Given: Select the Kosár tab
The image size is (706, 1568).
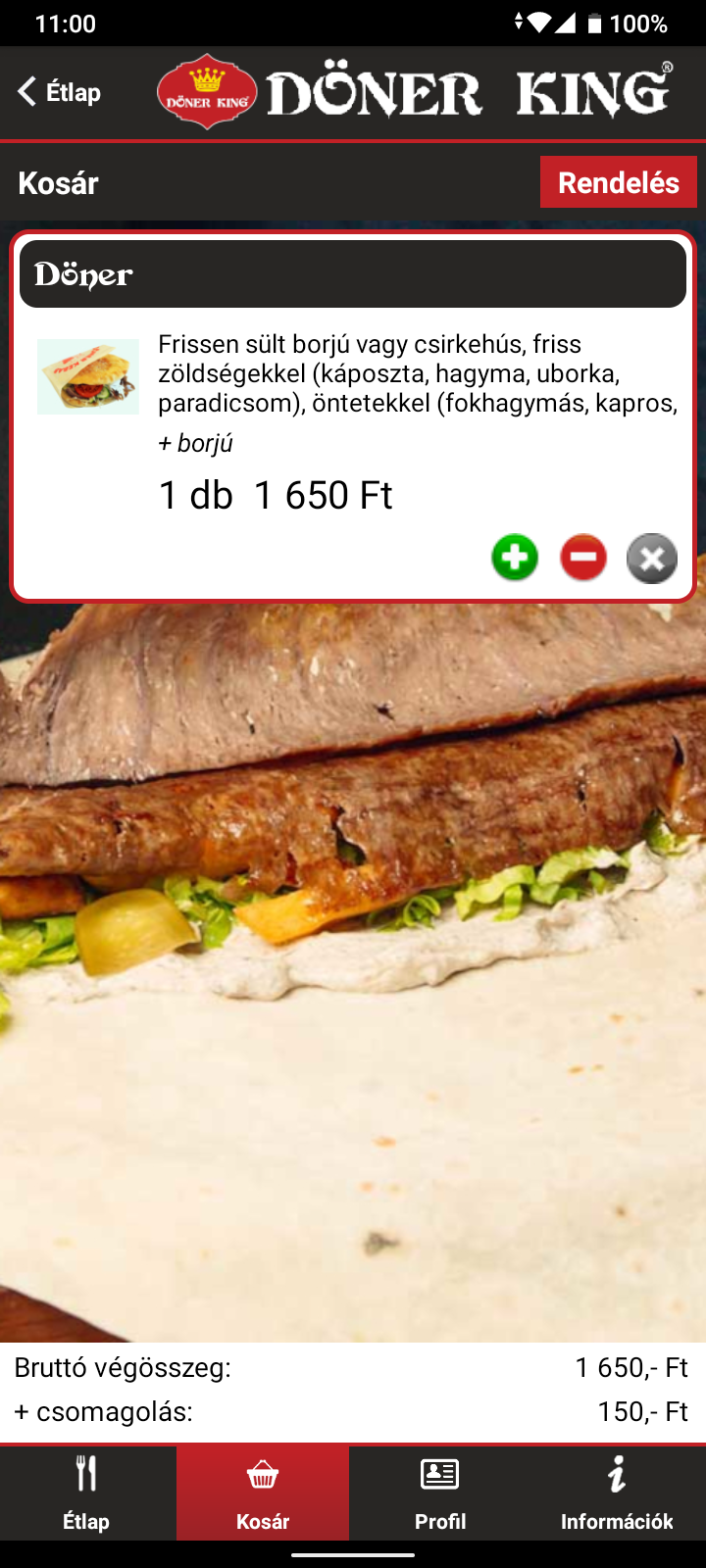Looking at the screenshot, I should tap(263, 1494).
